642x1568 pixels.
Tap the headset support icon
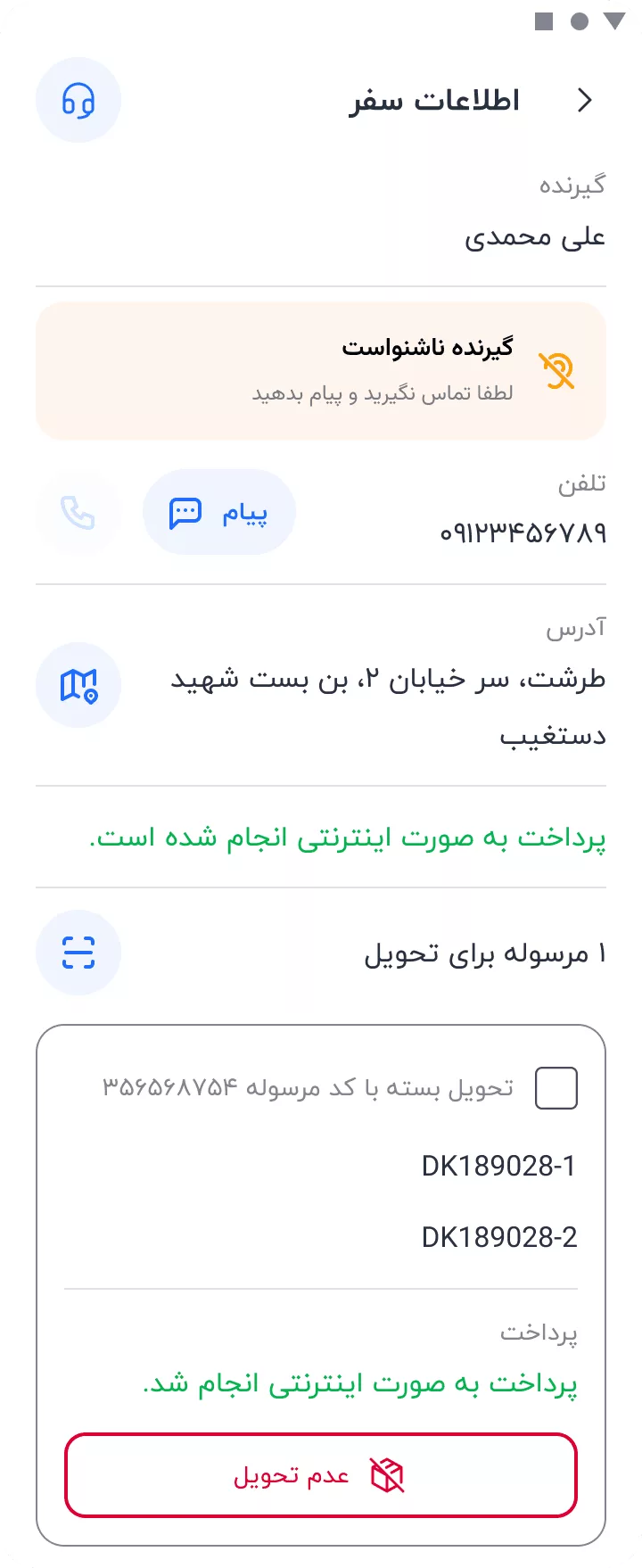click(x=78, y=100)
